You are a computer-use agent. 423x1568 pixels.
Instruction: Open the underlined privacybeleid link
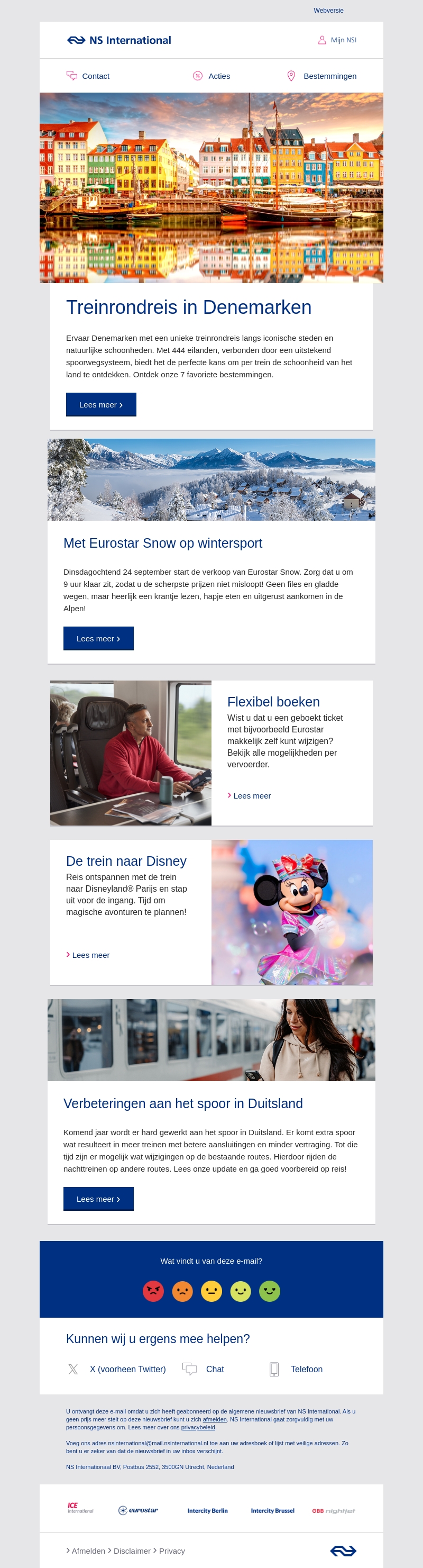[x=198, y=1427]
